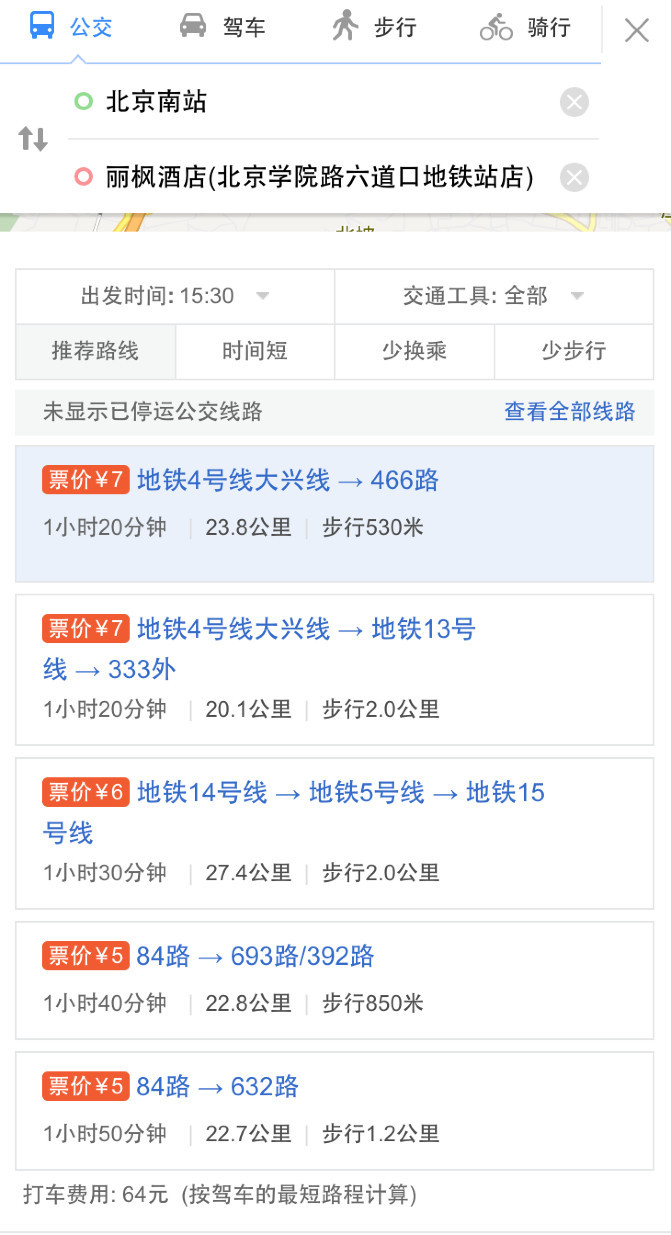Select the 推荐路线 sorting option
The image size is (671, 1235).
[96, 351]
